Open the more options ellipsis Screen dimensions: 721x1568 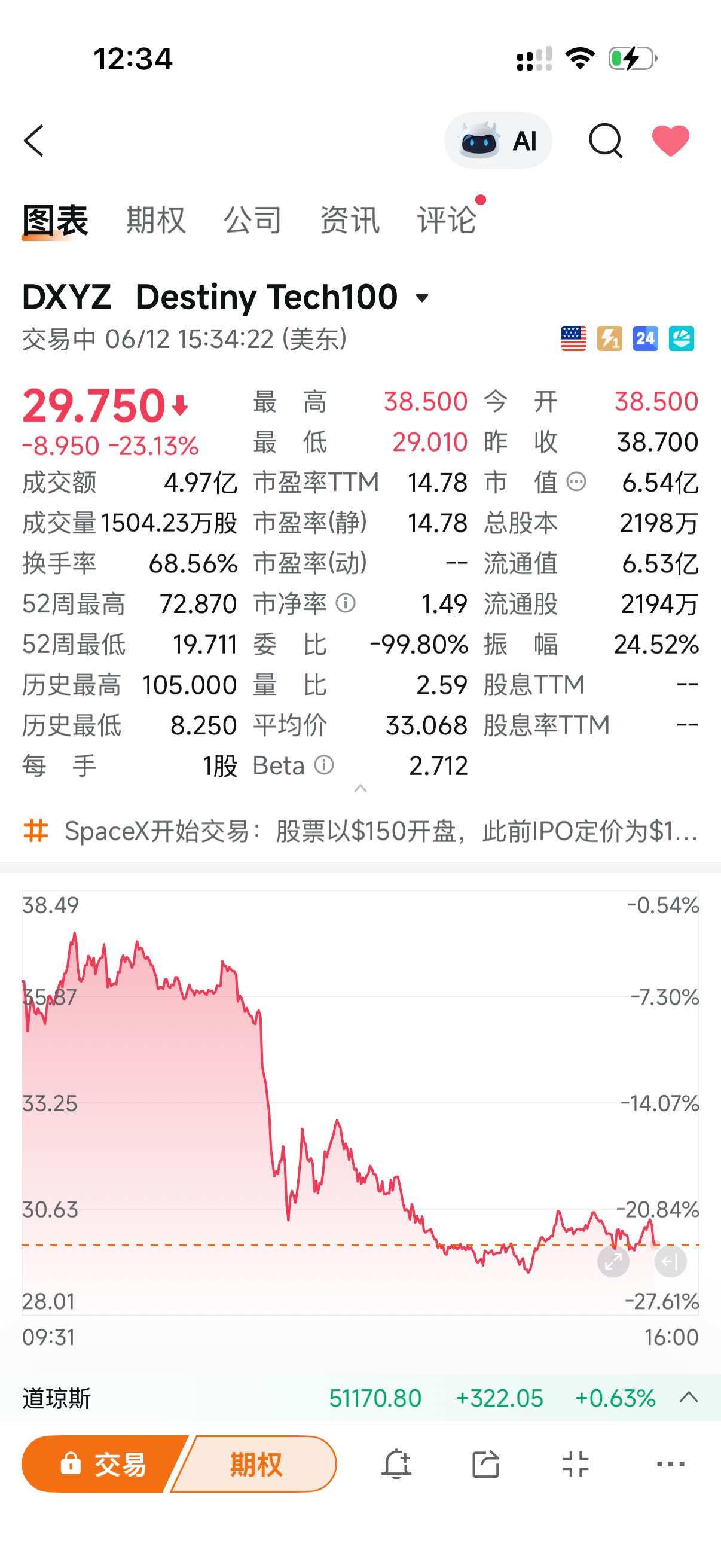click(671, 1464)
